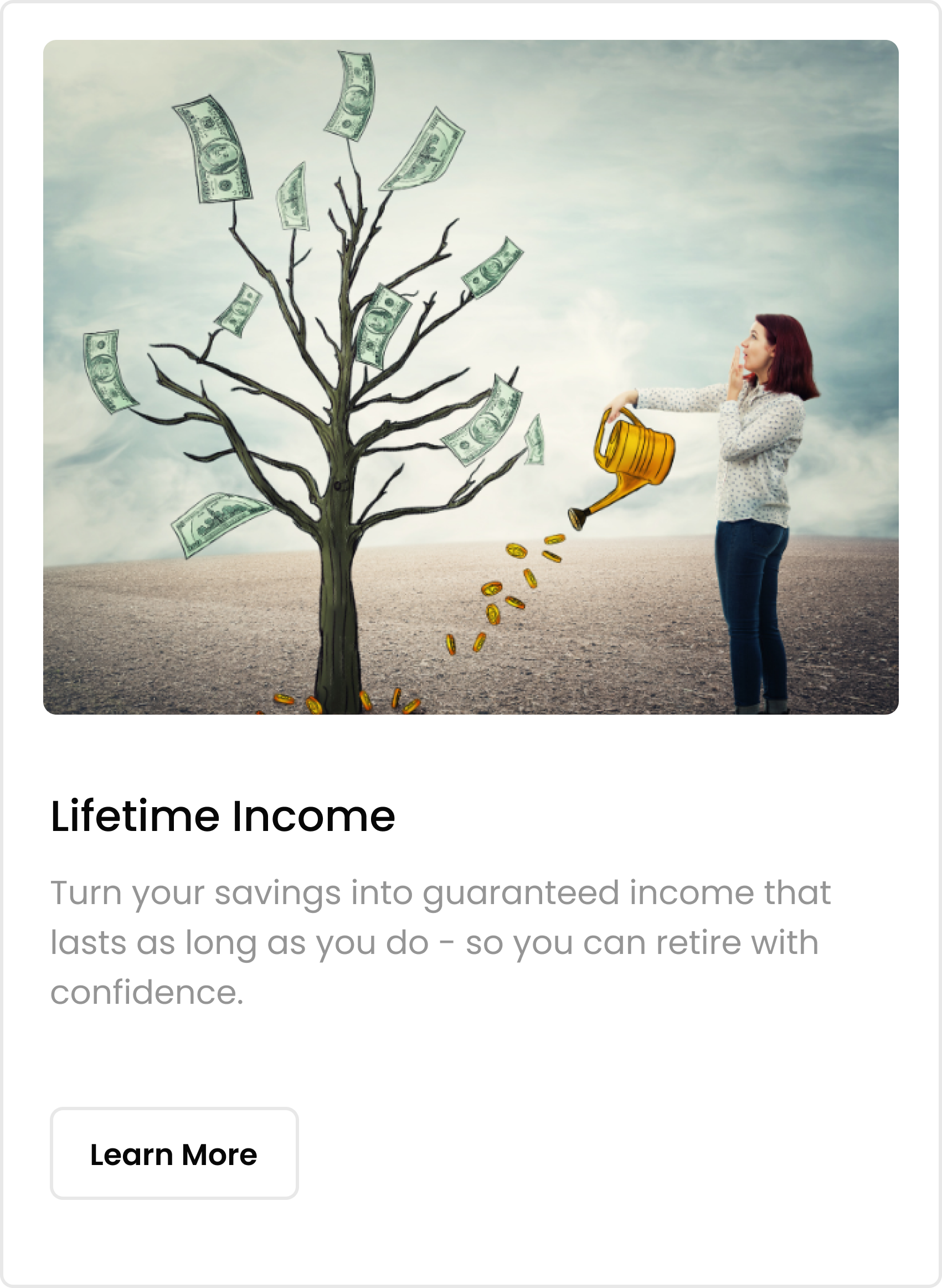Open the Lifetime Income card image
The height and width of the screenshot is (1288, 942).
pyautogui.click(x=470, y=377)
